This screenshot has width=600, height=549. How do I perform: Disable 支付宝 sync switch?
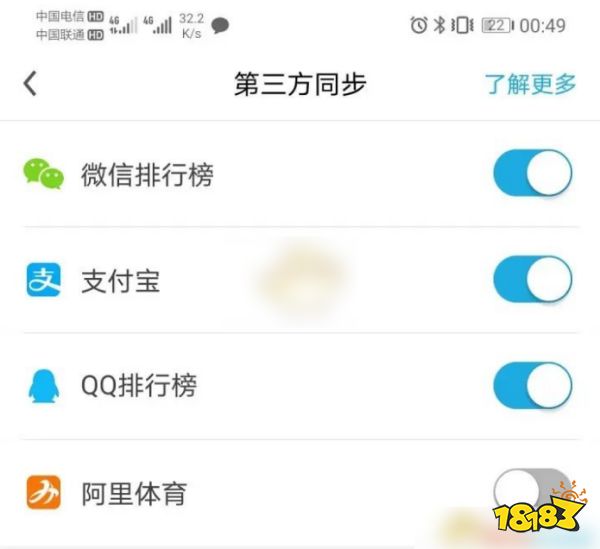coord(532,280)
